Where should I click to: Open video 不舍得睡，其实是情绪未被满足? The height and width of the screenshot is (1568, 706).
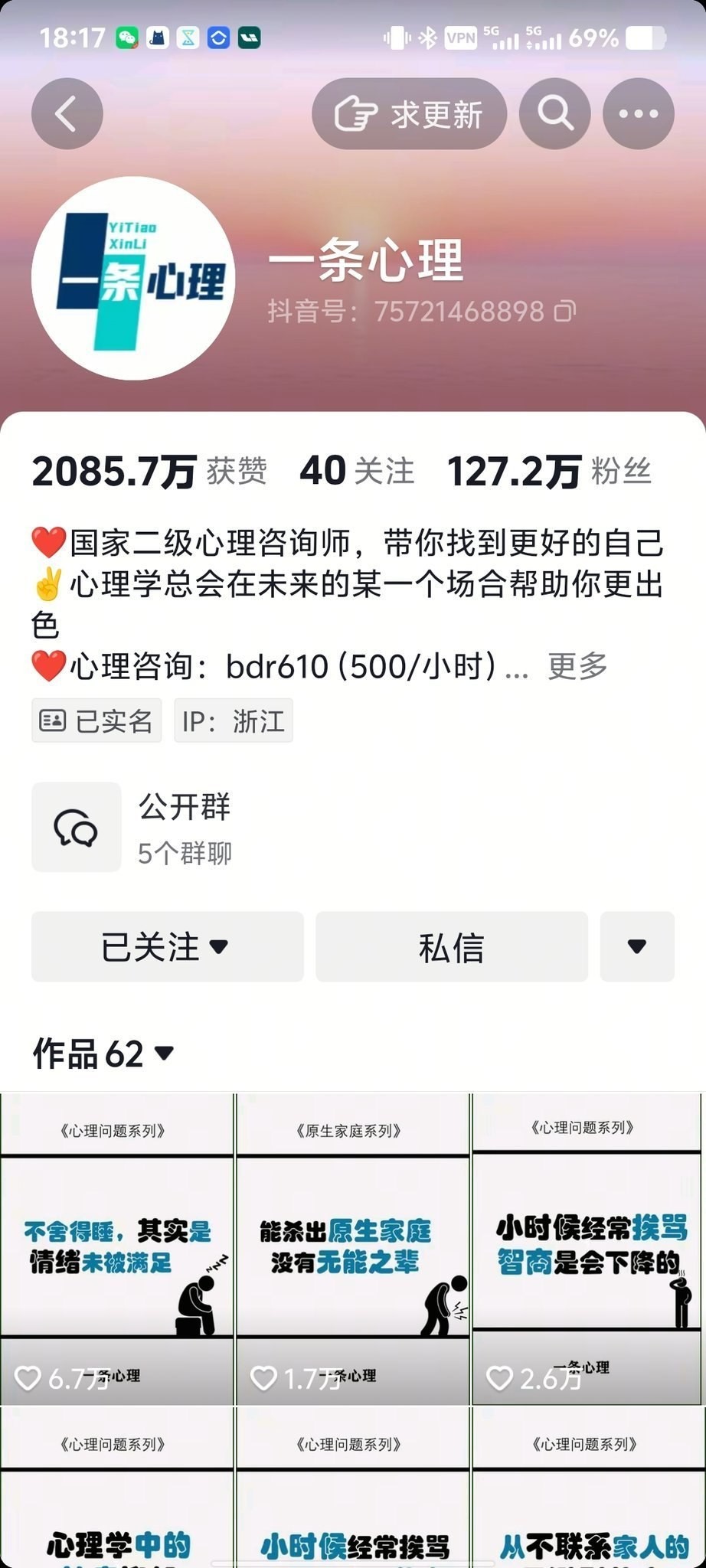(116, 1248)
